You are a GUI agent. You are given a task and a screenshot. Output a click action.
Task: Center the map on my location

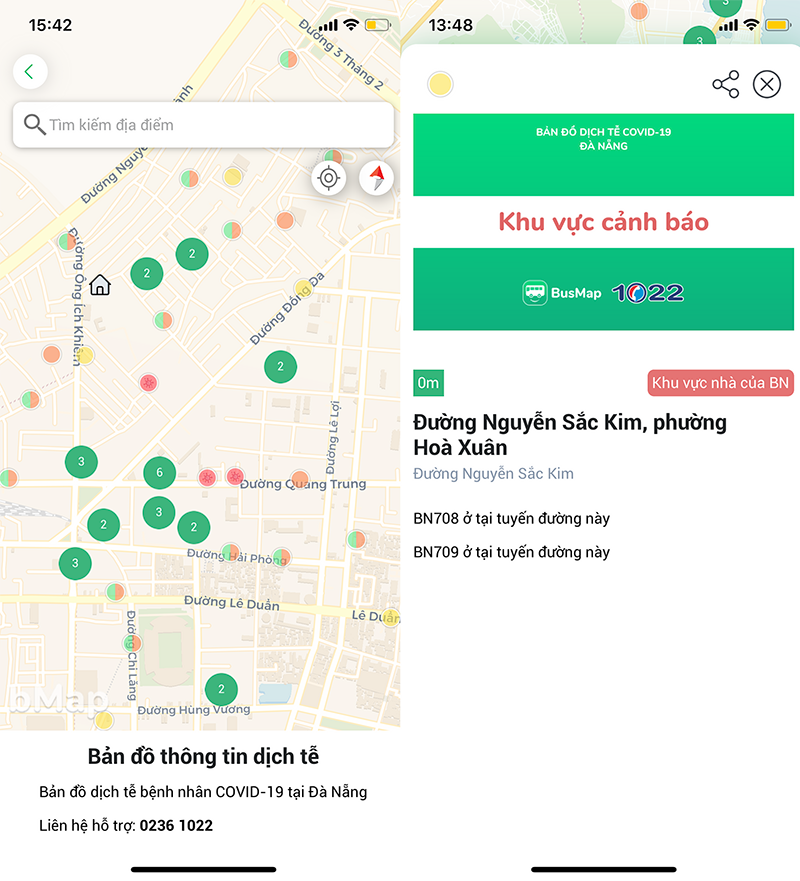tap(328, 179)
